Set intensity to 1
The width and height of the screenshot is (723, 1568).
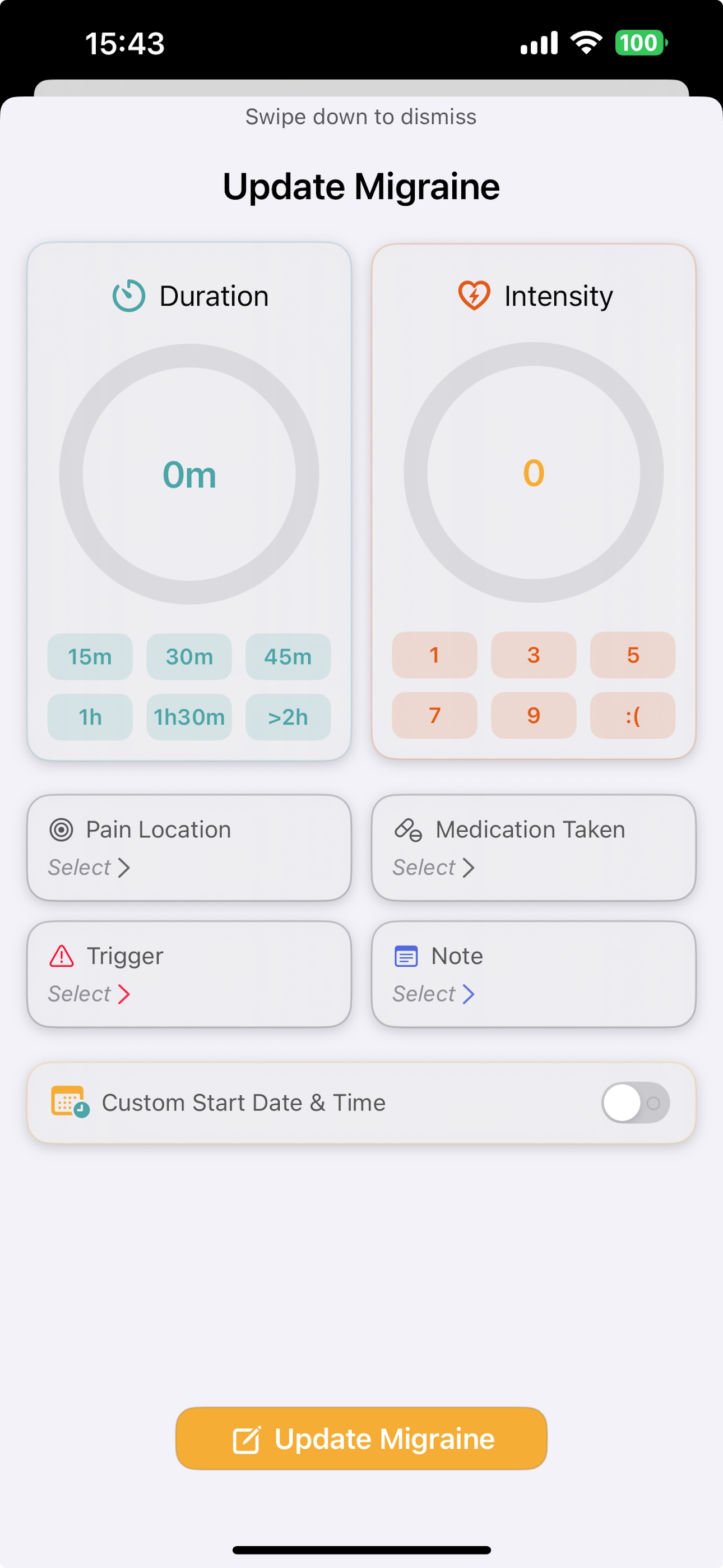tap(434, 655)
